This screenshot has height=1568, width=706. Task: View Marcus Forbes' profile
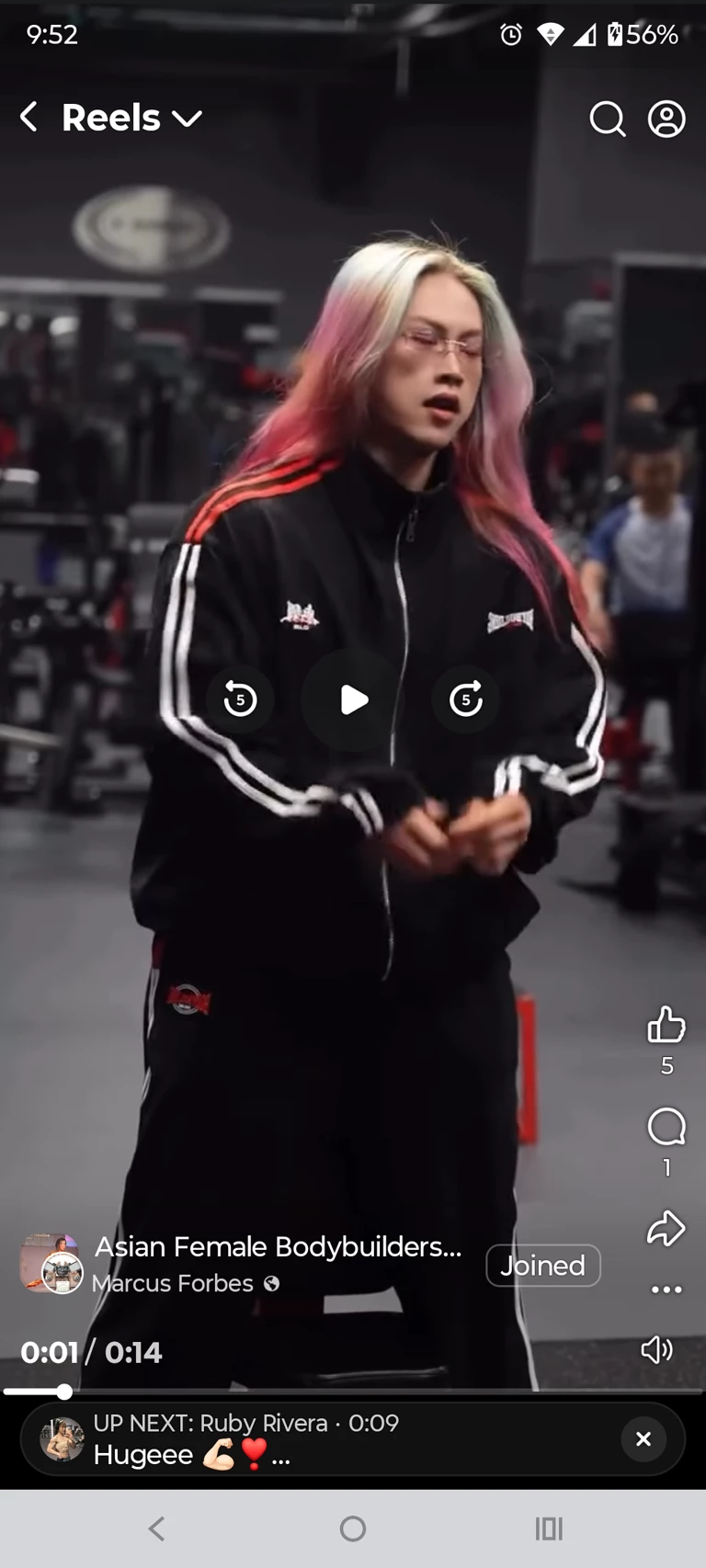point(173,1283)
